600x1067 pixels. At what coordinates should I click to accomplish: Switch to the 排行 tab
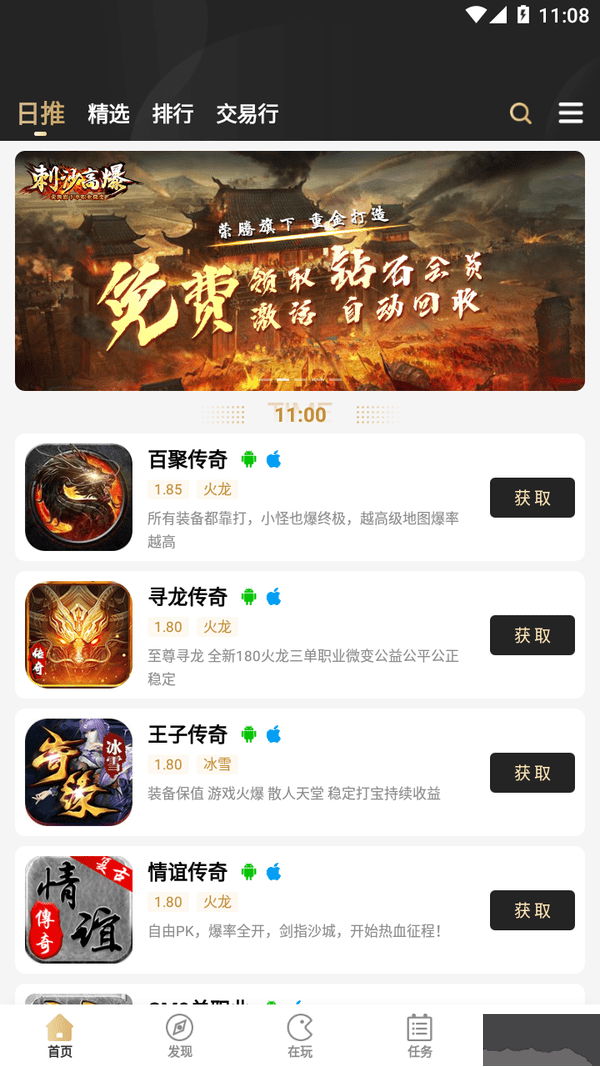pyautogui.click(x=172, y=114)
